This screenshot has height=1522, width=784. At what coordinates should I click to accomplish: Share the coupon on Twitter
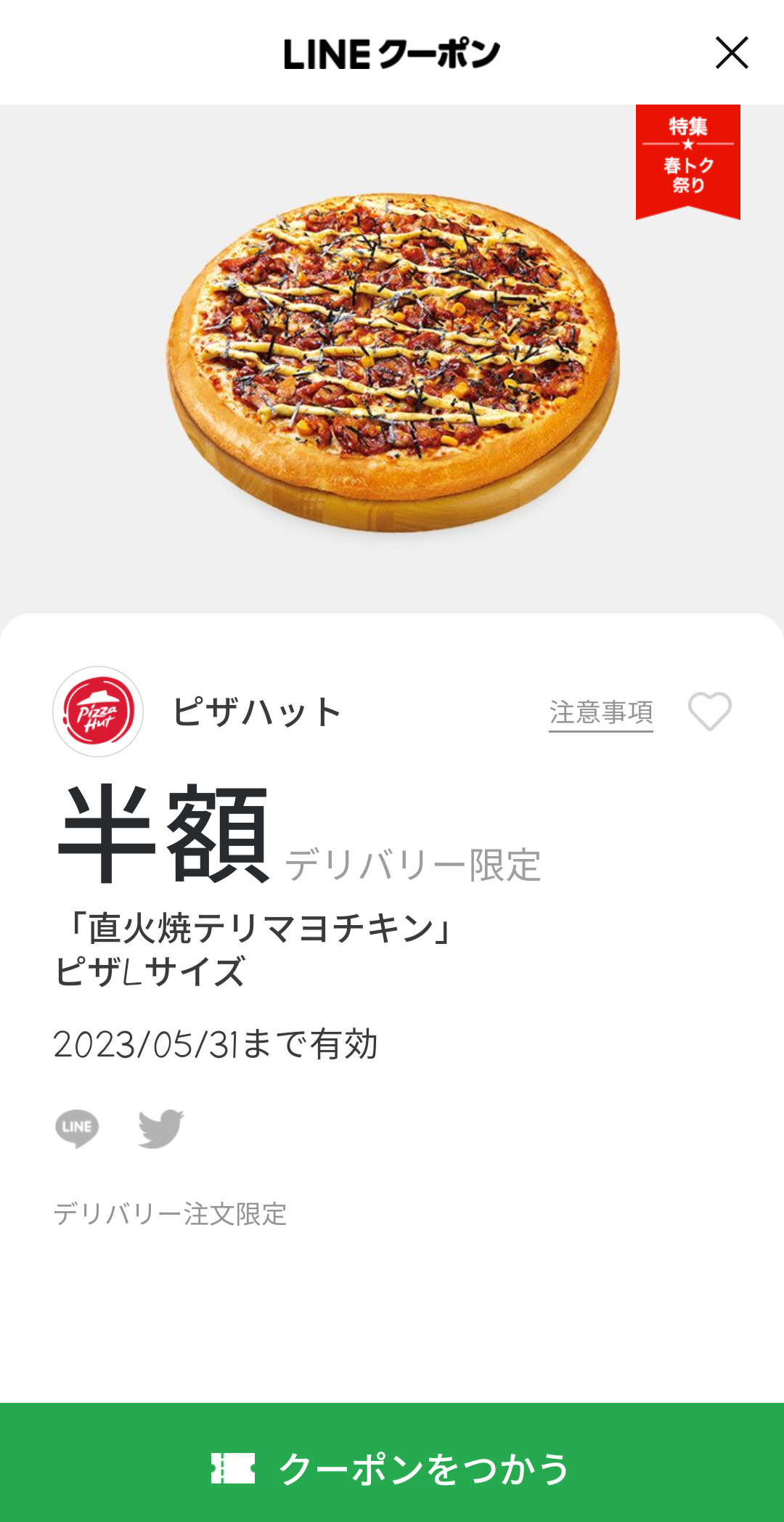point(160,1128)
